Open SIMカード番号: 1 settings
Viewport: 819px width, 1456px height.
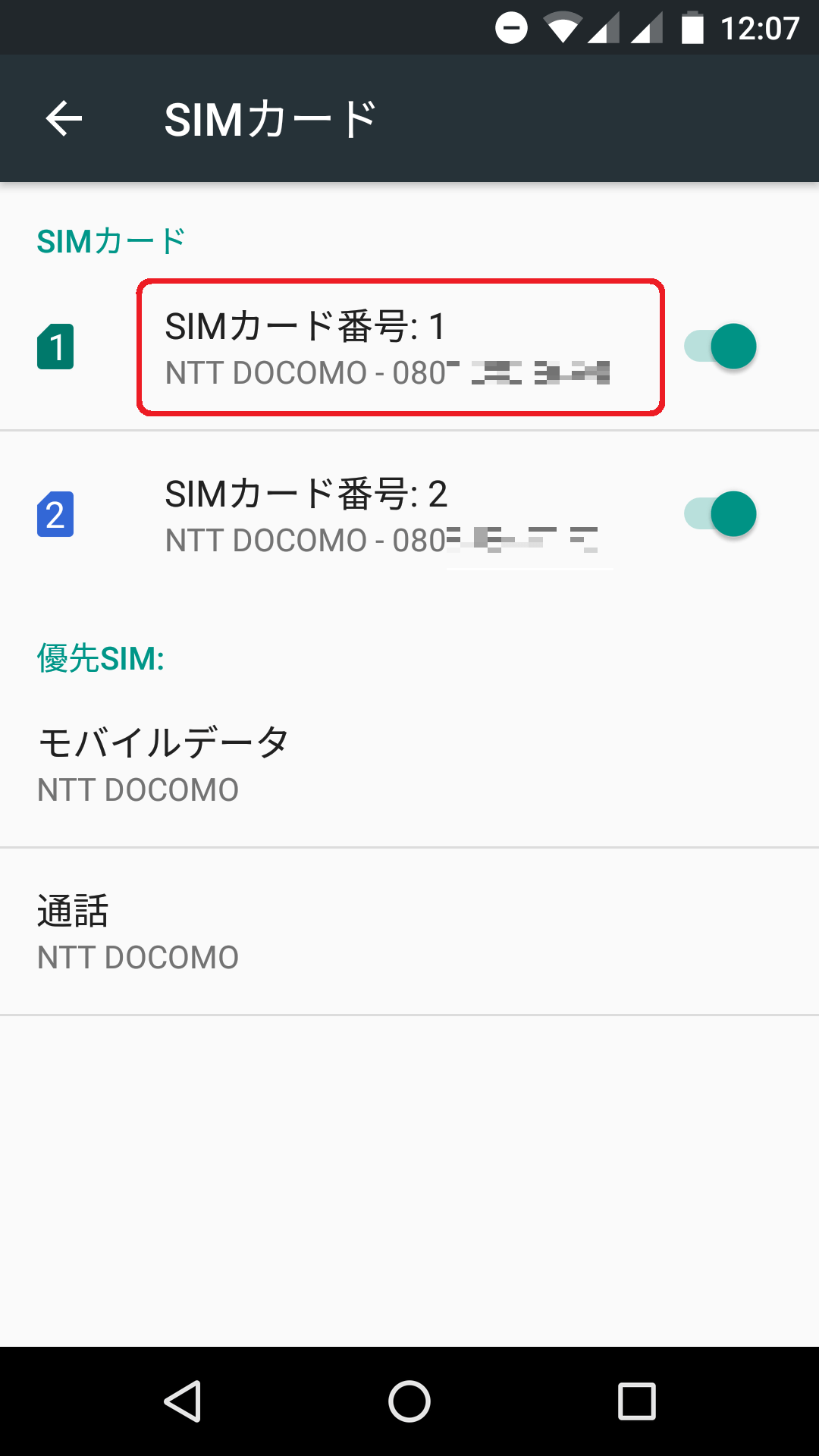point(400,347)
